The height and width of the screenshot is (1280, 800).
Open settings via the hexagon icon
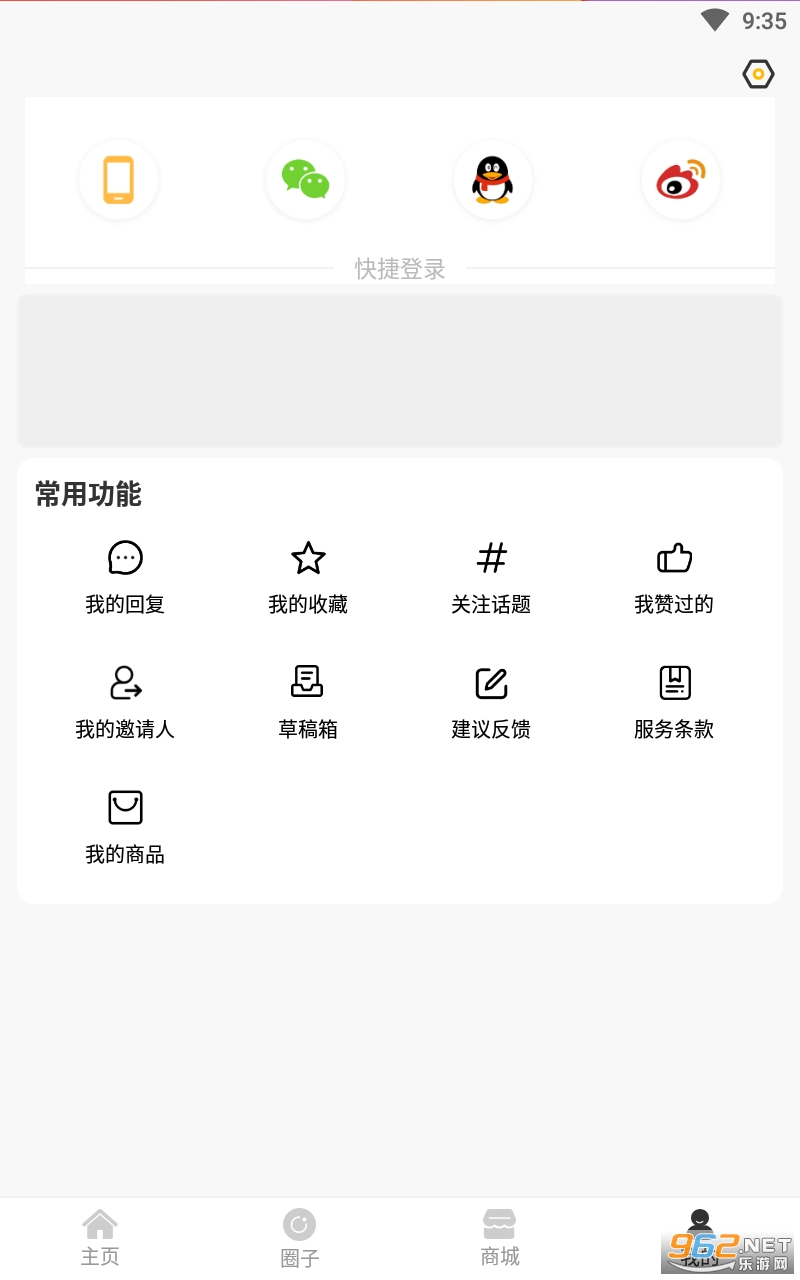(x=758, y=74)
